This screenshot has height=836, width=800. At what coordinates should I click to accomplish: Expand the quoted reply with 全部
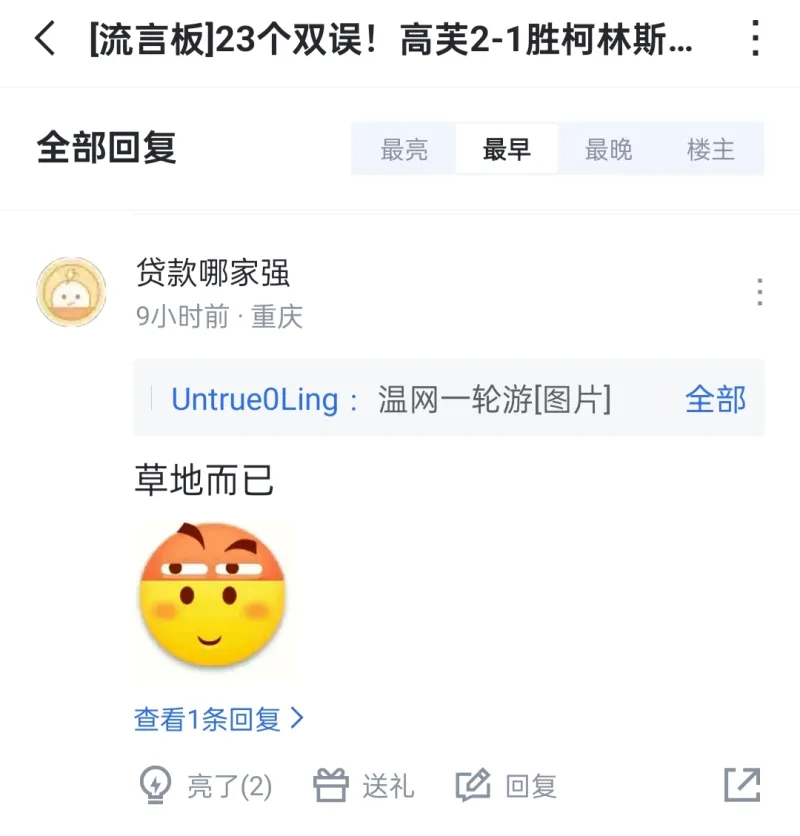[x=715, y=399]
